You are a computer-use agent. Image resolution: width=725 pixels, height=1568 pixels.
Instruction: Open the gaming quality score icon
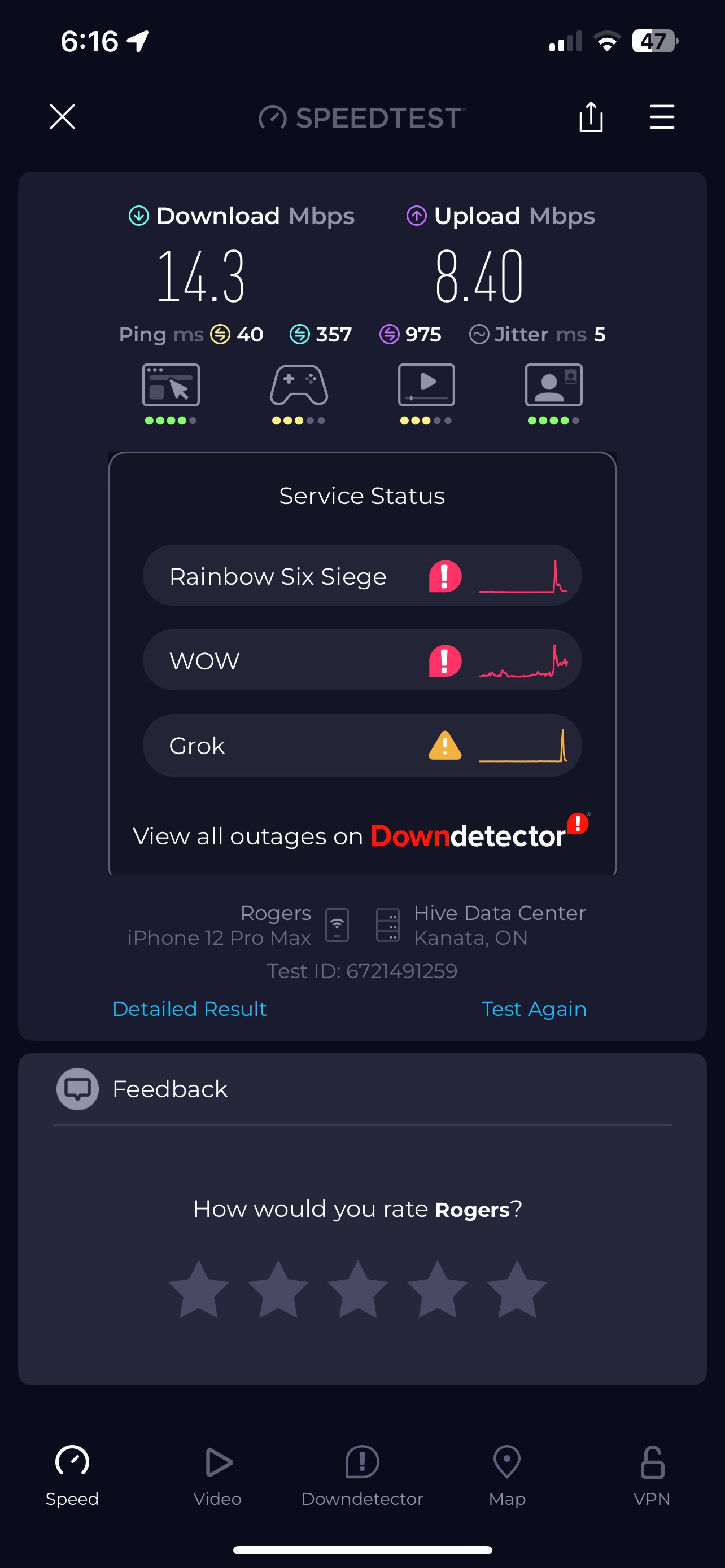pyautogui.click(x=299, y=386)
